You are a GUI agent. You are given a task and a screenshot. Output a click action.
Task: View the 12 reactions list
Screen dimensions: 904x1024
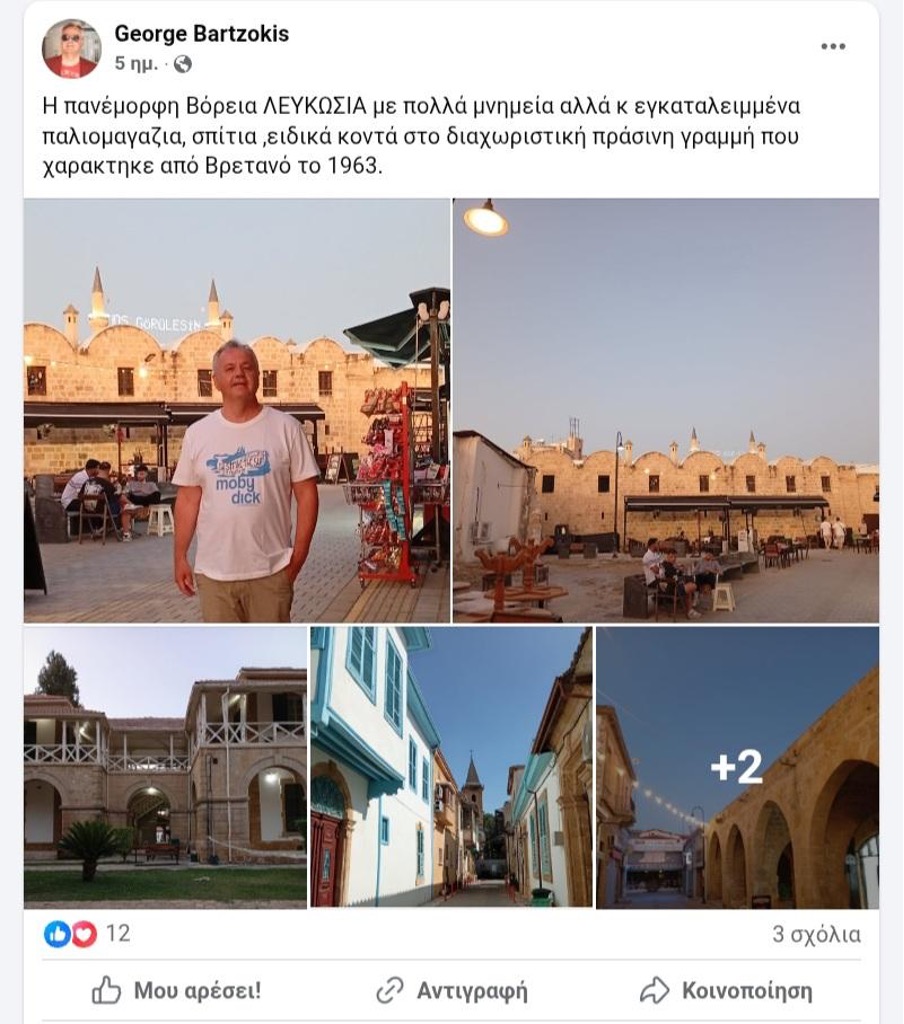pyautogui.click(x=88, y=934)
